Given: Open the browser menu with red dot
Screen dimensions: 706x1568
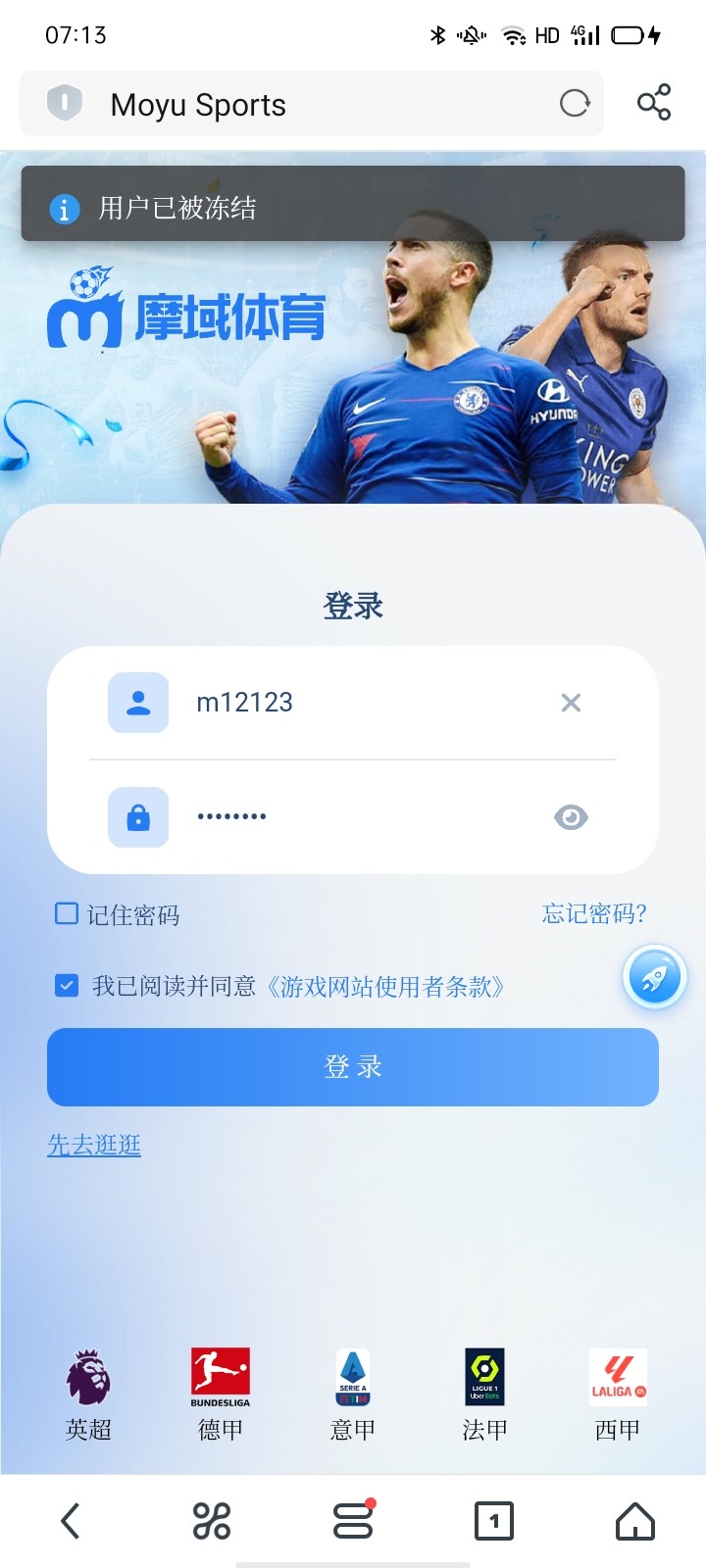Looking at the screenshot, I should (x=353, y=1521).
